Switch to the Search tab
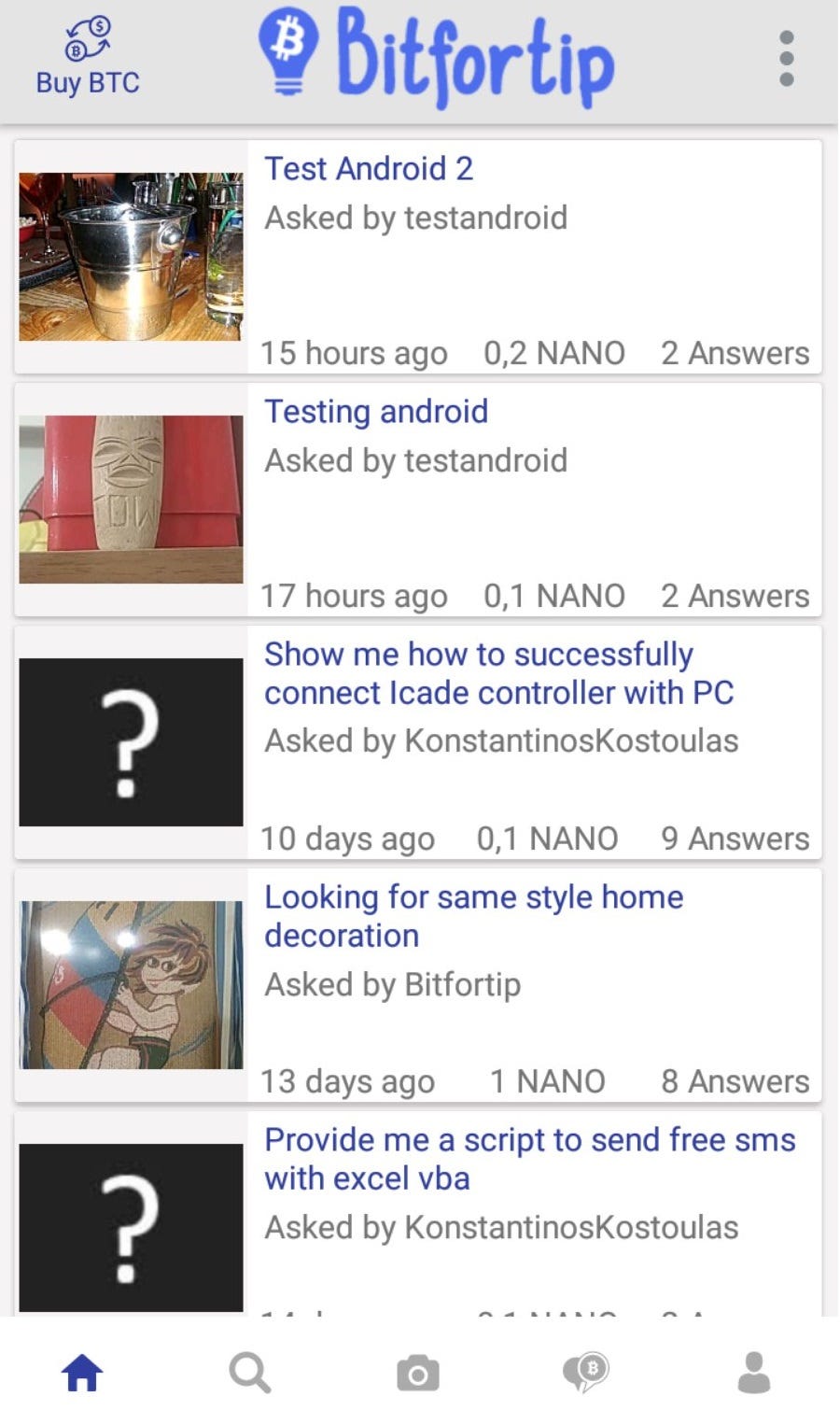The image size is (840, 1410). click(x=250, y=1373)
